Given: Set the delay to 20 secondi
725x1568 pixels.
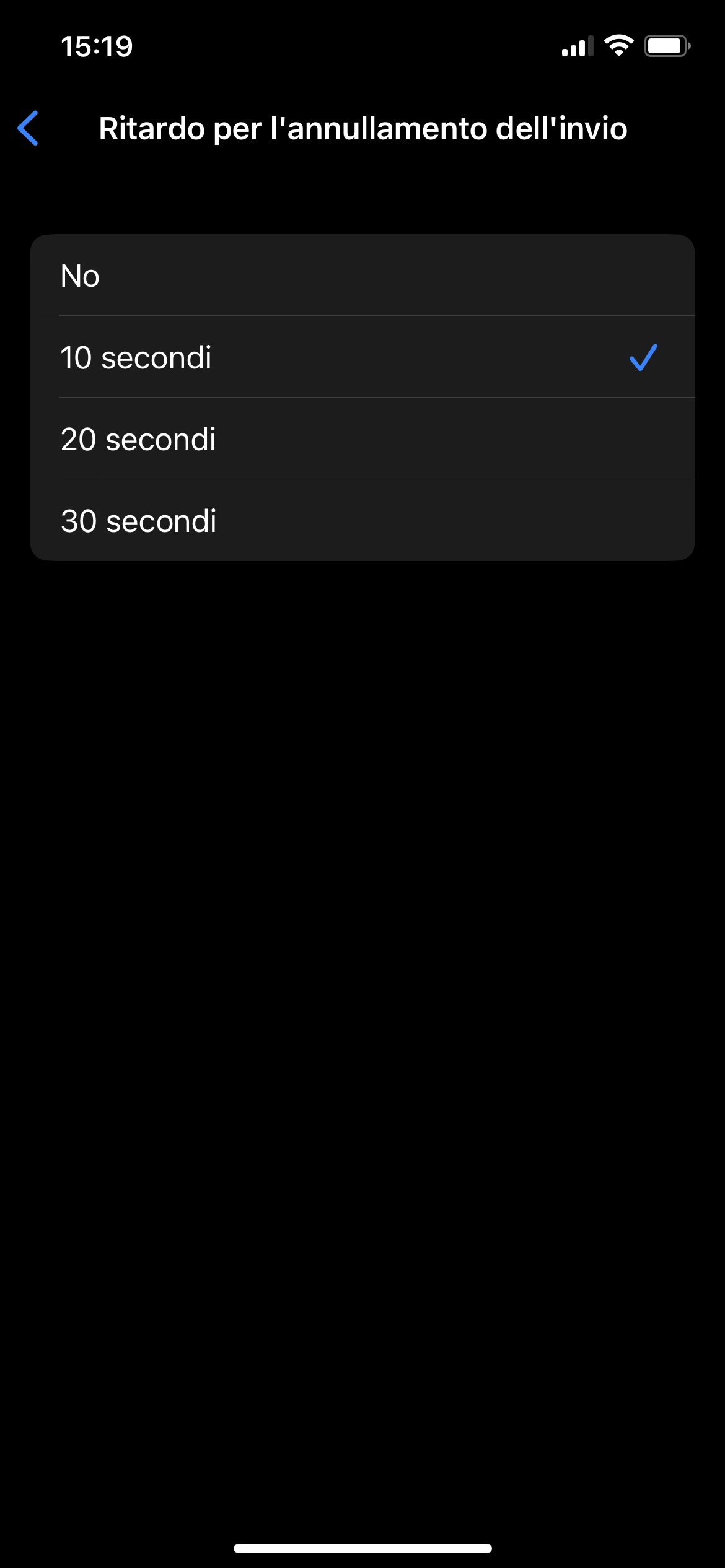Looking at the screenshot, I should 362,439.
